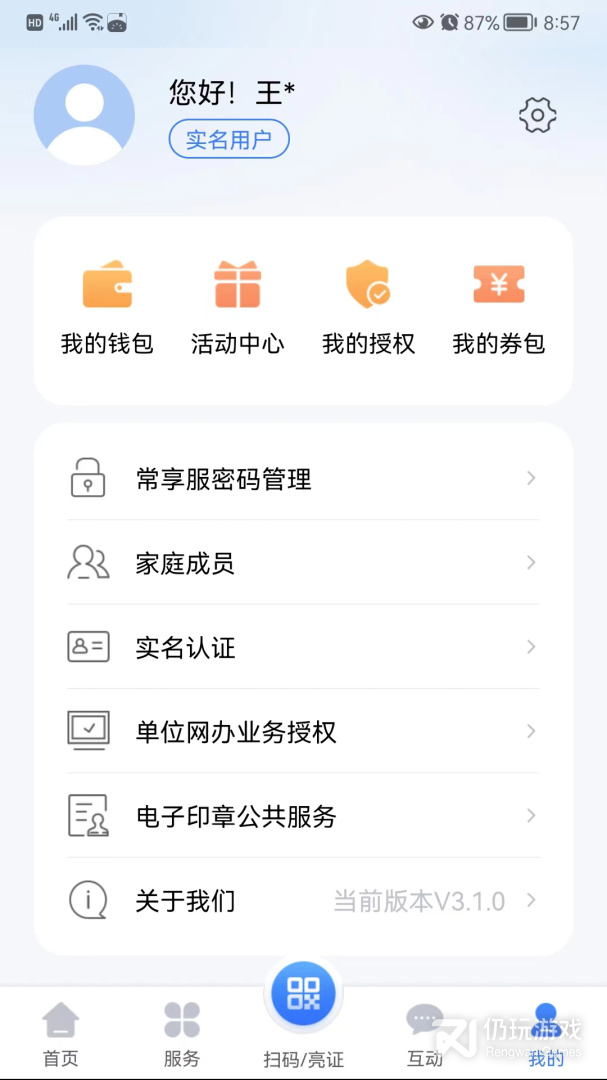Switch to the 服务 tab

click(182, 1034)
